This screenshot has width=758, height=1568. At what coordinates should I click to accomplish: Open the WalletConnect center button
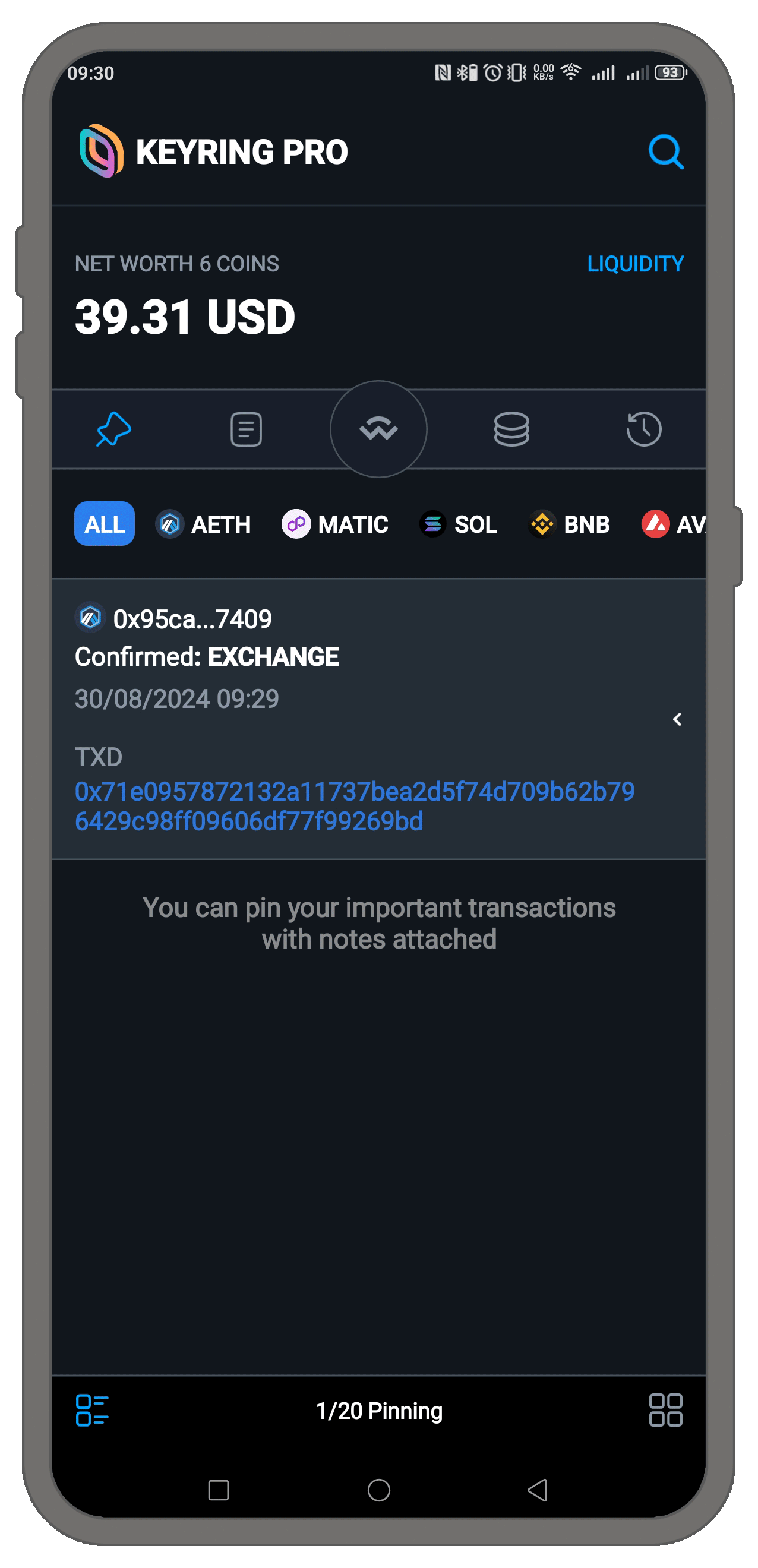click(x=378, y=429)
